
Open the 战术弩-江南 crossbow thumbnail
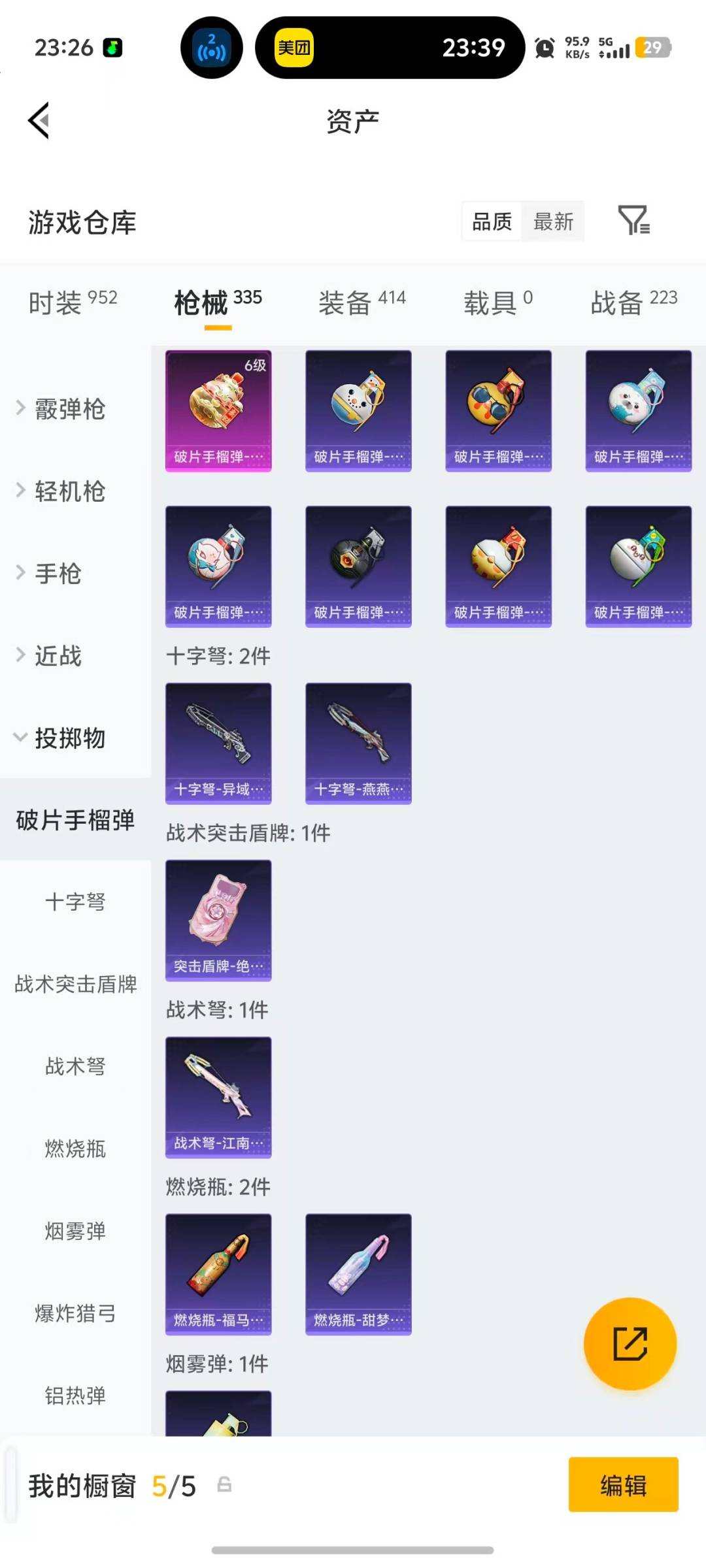(x=218, y=1098)
